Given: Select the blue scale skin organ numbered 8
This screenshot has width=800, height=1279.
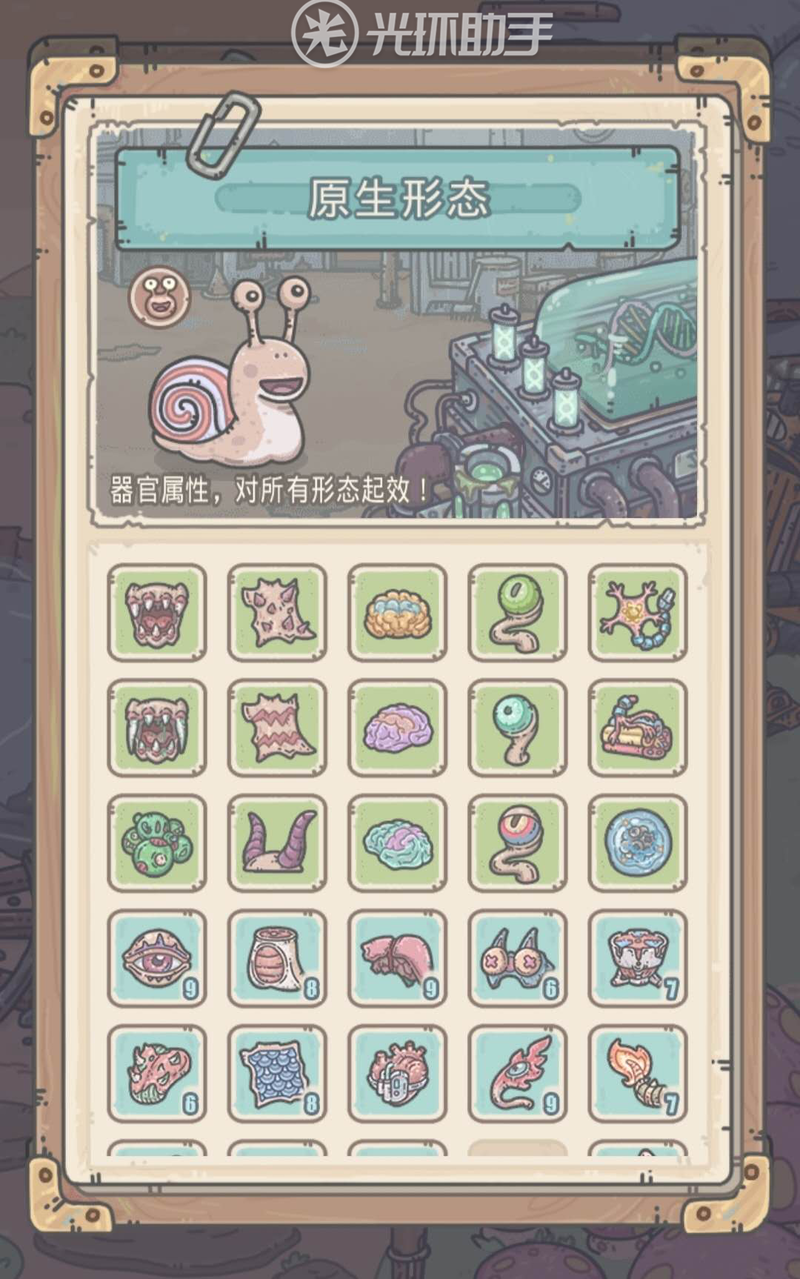Looking at the screenshot, I should 277,1072.
